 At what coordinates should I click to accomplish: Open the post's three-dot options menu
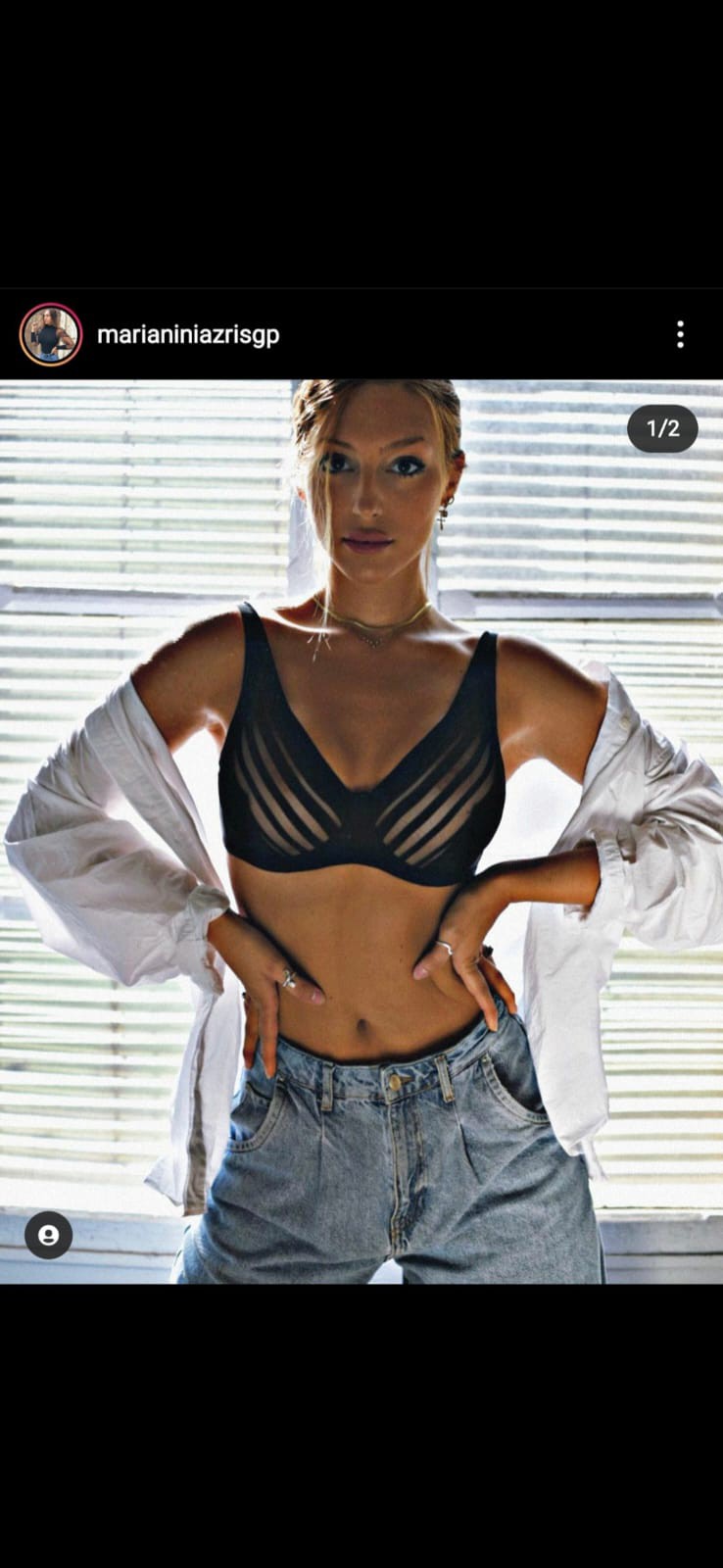tap(680, 335)
